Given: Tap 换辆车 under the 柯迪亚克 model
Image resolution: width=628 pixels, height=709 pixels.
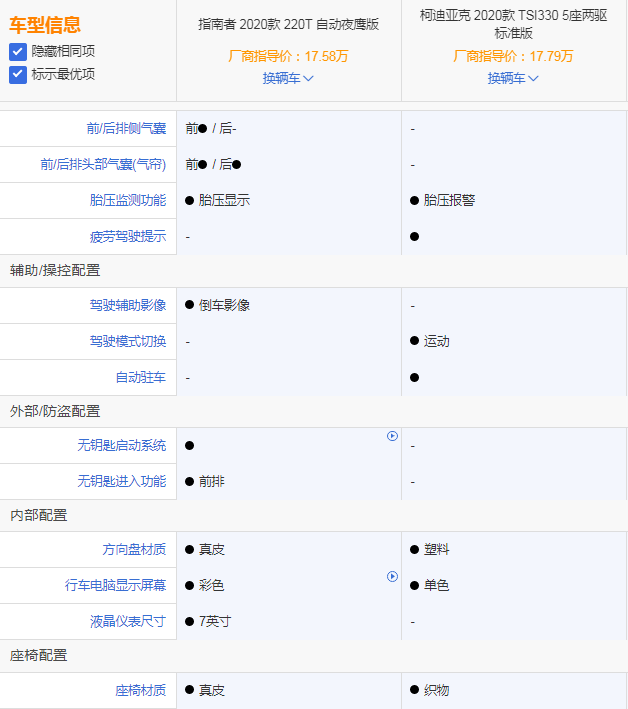Looking at the screenshot, I should pyautogui.click(x=513, y=78).
